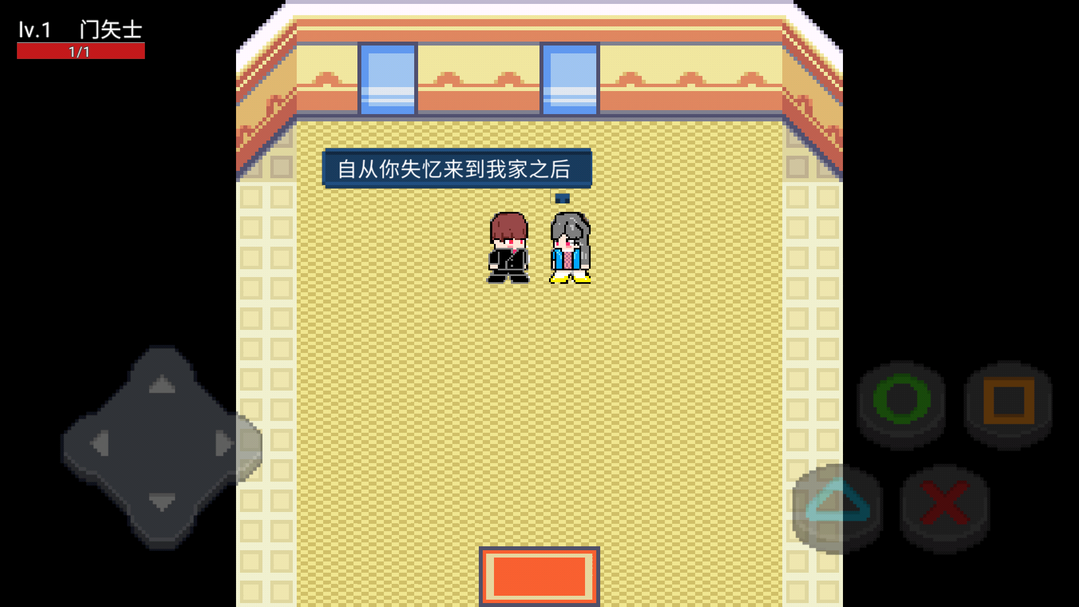Viewport: 1079px width, 607px height.
Task: Tap the up arrow on the D-pad
Action: point(162,384)
